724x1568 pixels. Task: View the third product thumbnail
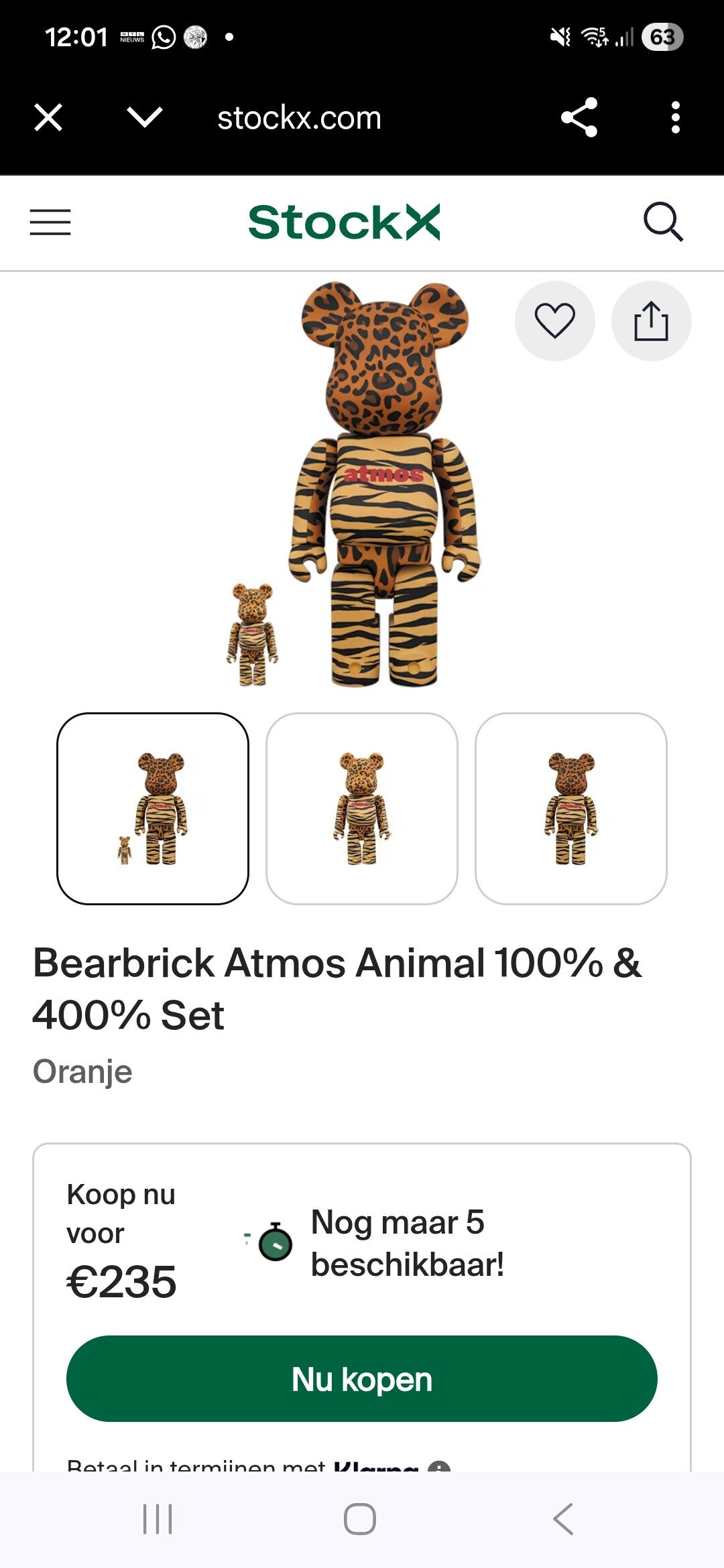571,809
